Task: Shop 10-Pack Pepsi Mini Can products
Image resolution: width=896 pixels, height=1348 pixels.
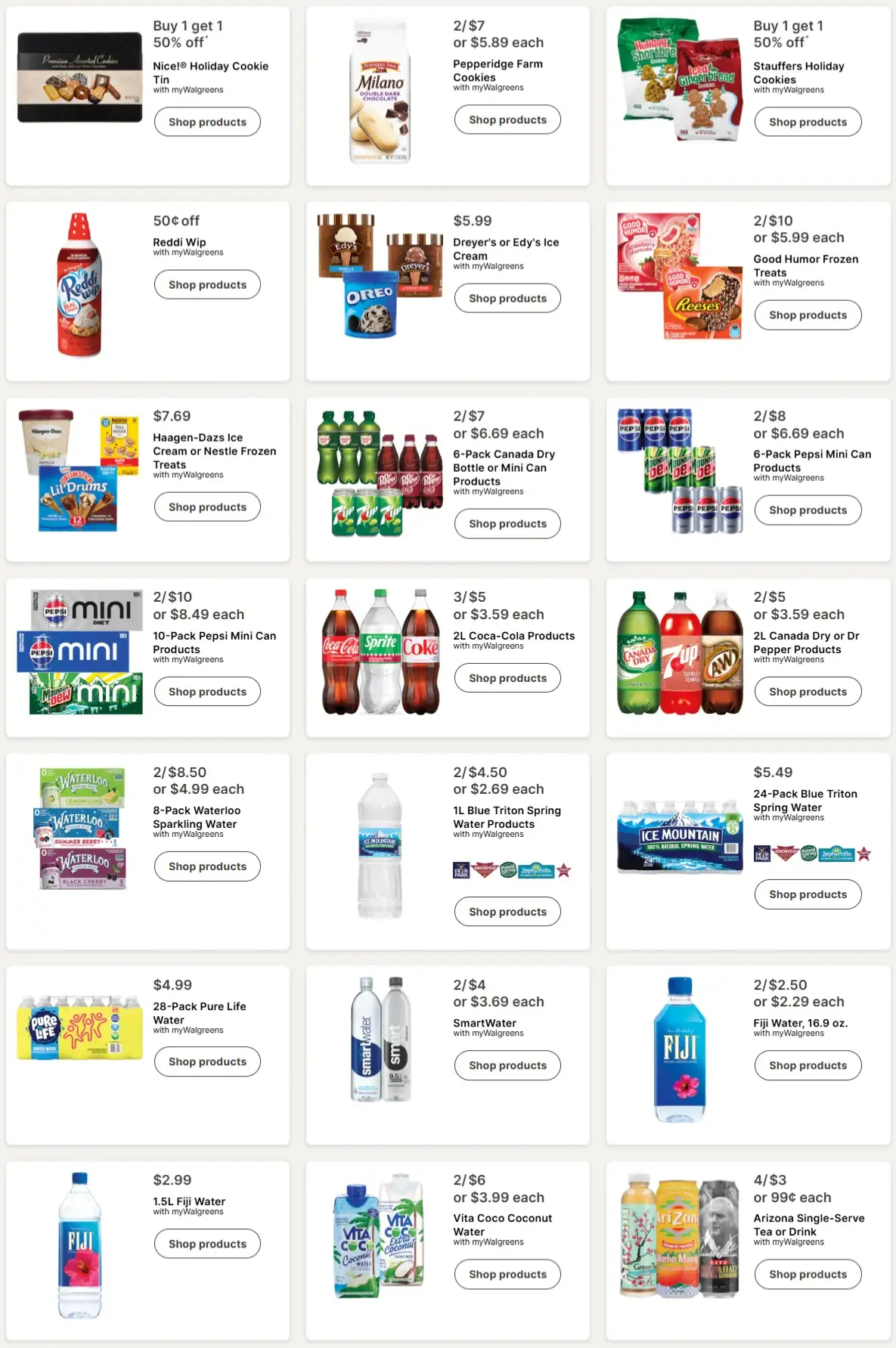Action: tap(207, 691)
